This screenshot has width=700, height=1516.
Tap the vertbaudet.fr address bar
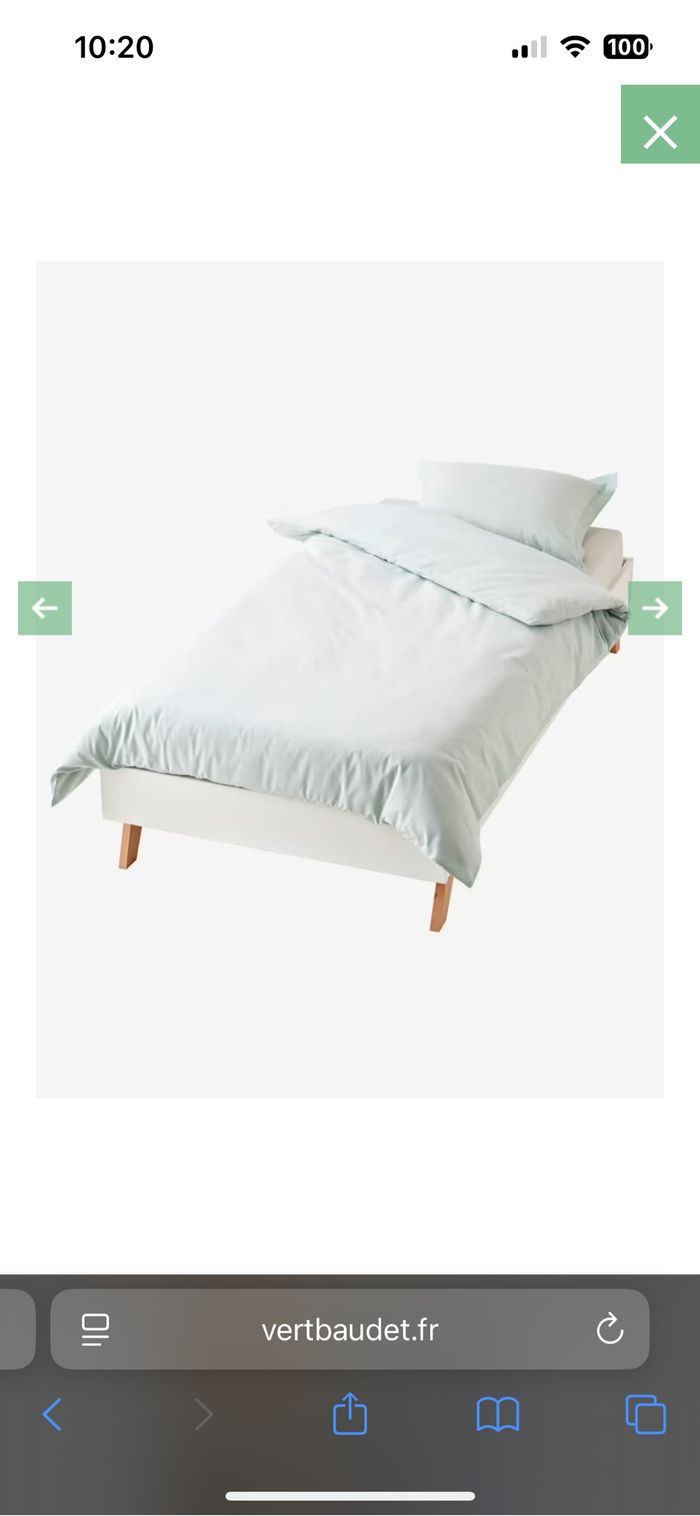click(x=350, y=1329)
